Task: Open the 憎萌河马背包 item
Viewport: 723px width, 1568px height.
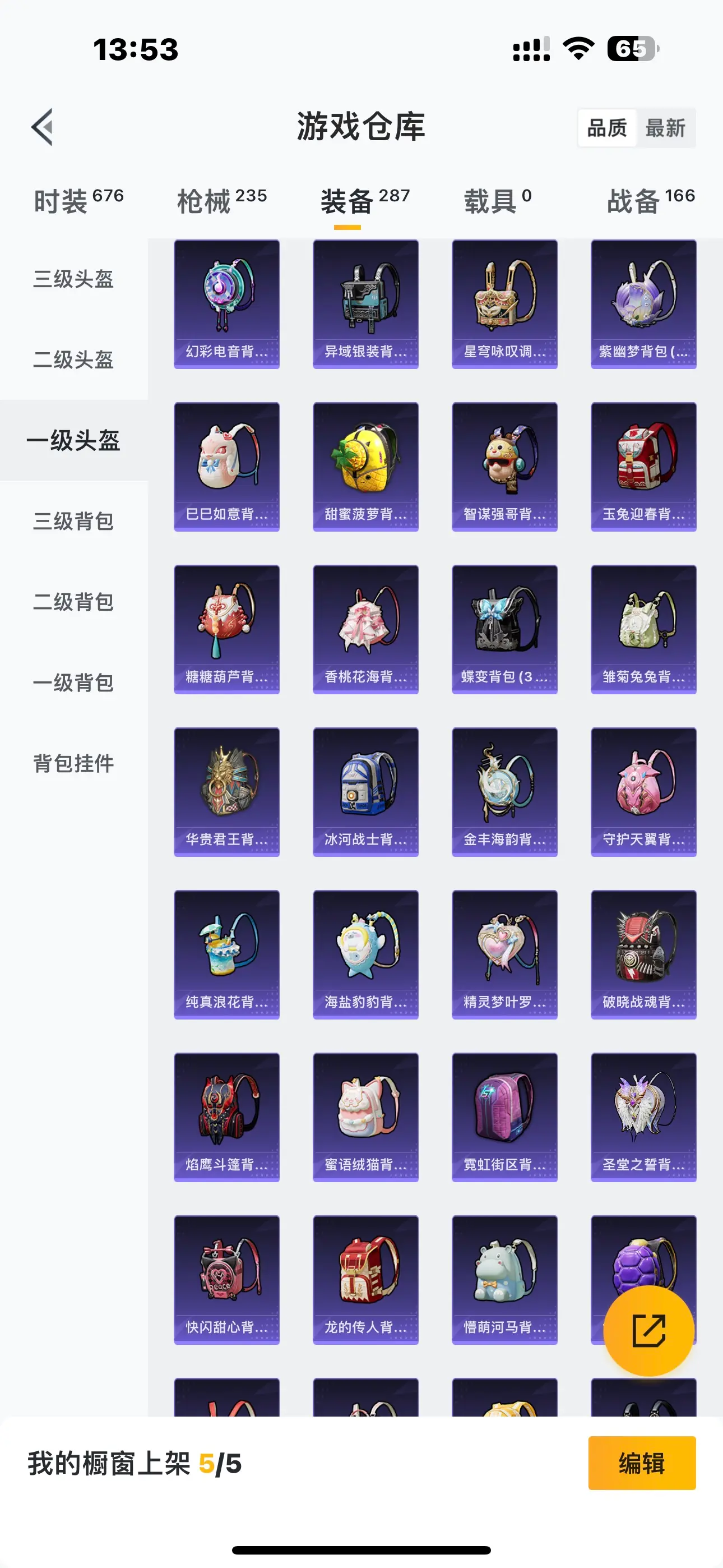Action: click(504, 1279)
